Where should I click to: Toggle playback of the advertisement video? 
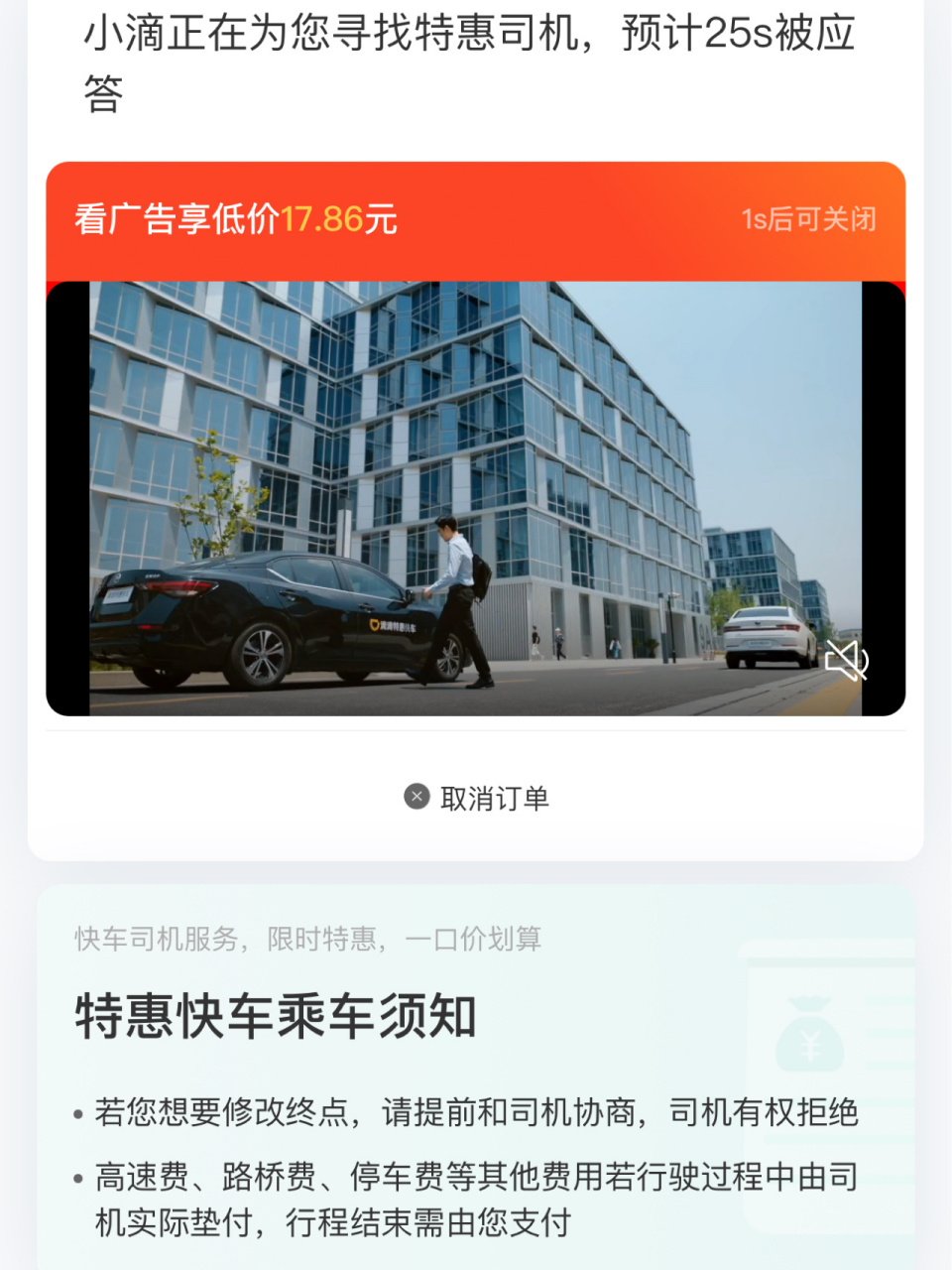point(476,496)
